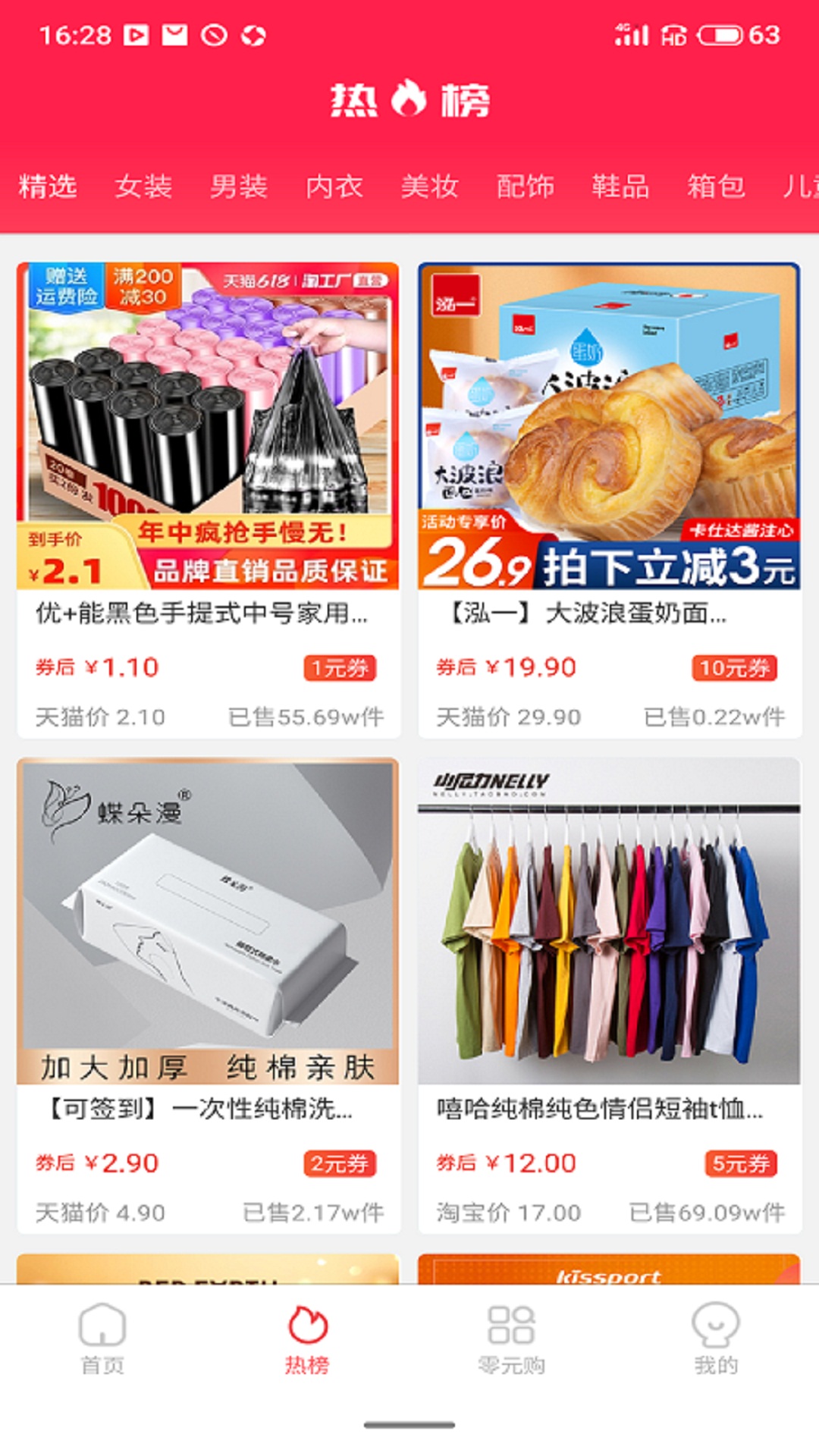Screen dimensions: 819x1456
Task: Tap the flame icon in the 热榜 title
Action: click(409, 96)
